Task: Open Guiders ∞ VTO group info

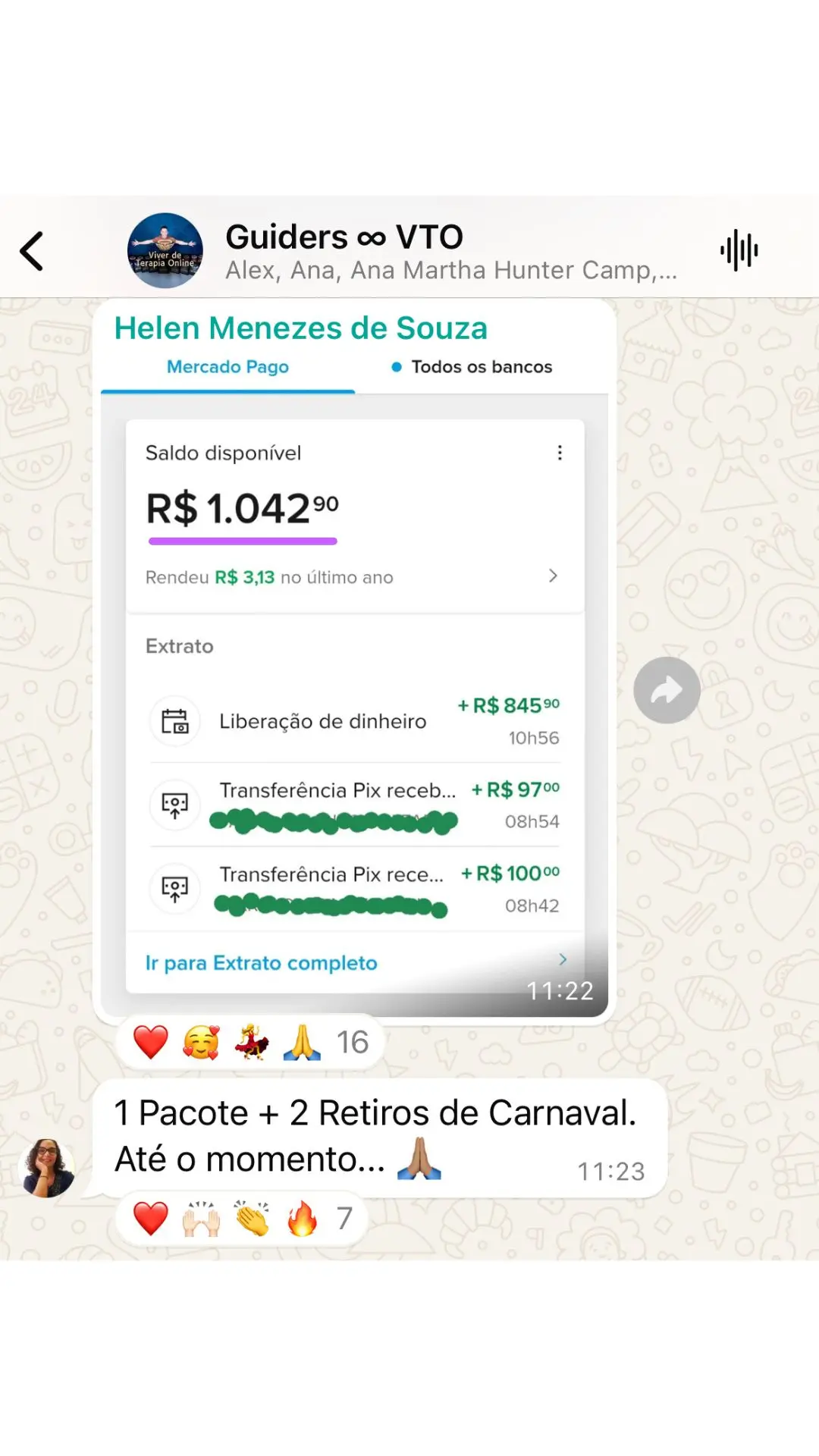Action: tap(425, 250)
